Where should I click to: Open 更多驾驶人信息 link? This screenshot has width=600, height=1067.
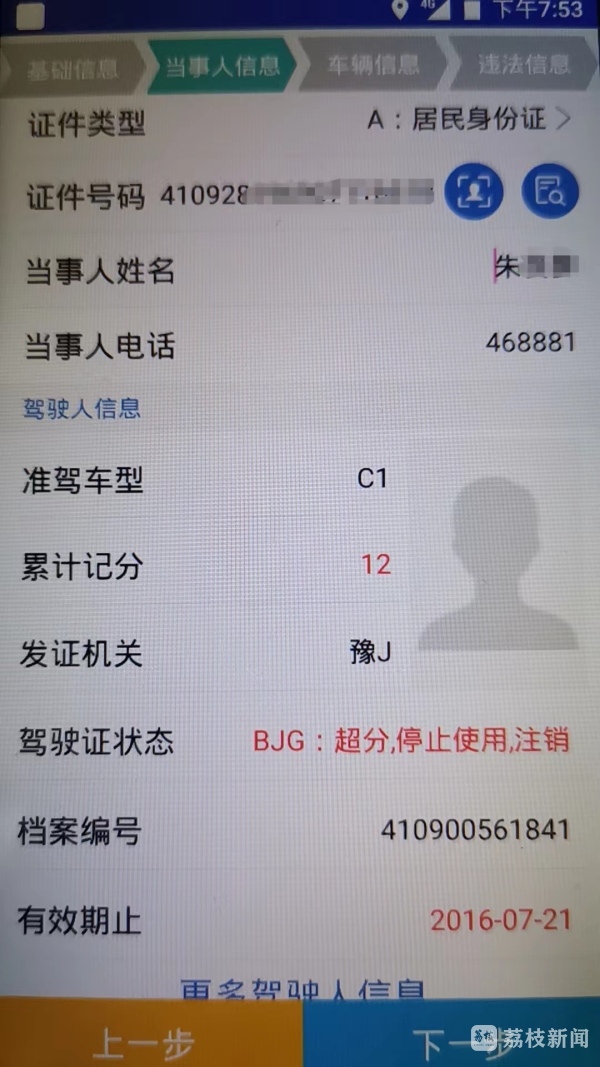click(300, 990)
